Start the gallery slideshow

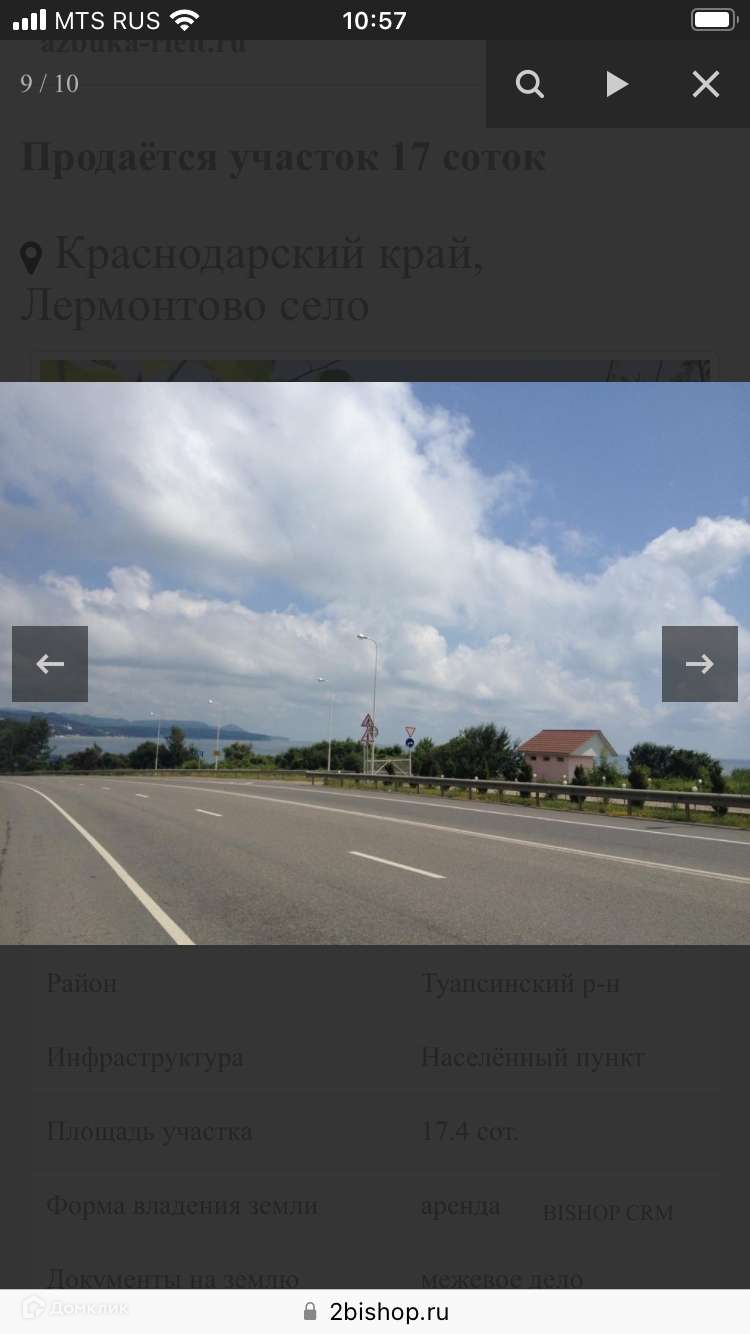click(617, 85)
